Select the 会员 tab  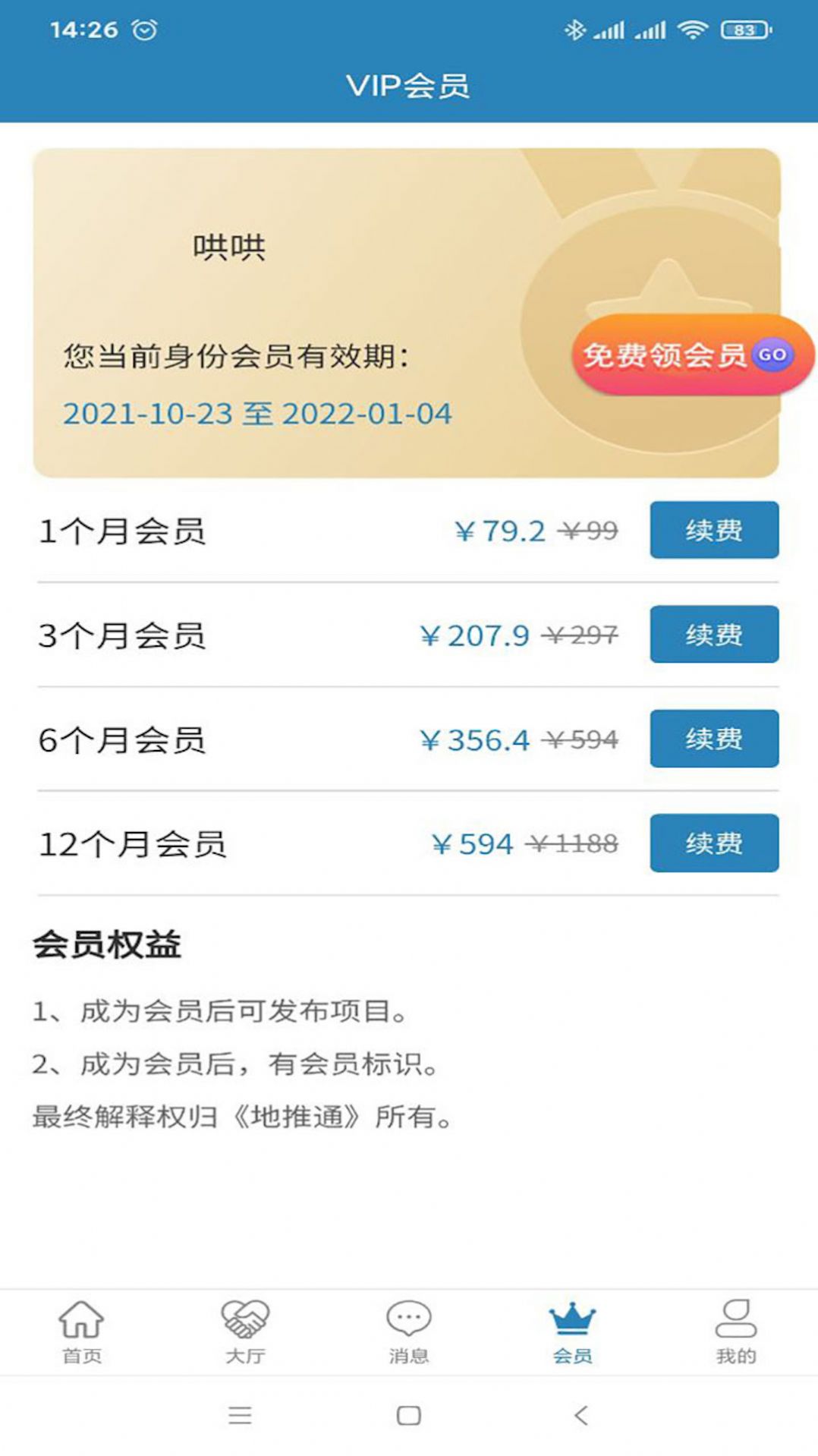point(572,1332)
